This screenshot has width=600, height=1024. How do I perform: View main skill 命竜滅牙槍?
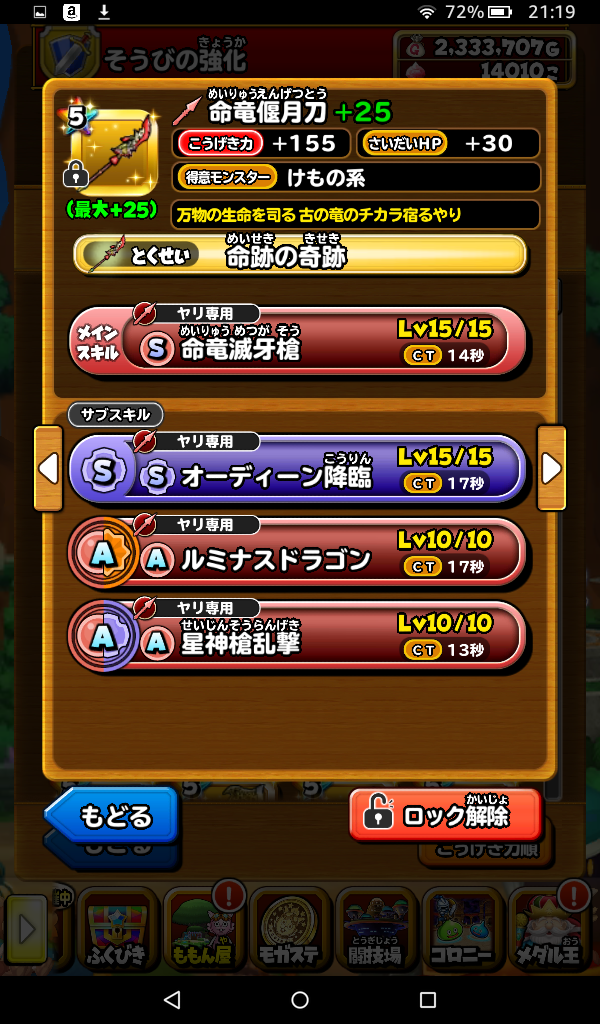coord(297,341)
